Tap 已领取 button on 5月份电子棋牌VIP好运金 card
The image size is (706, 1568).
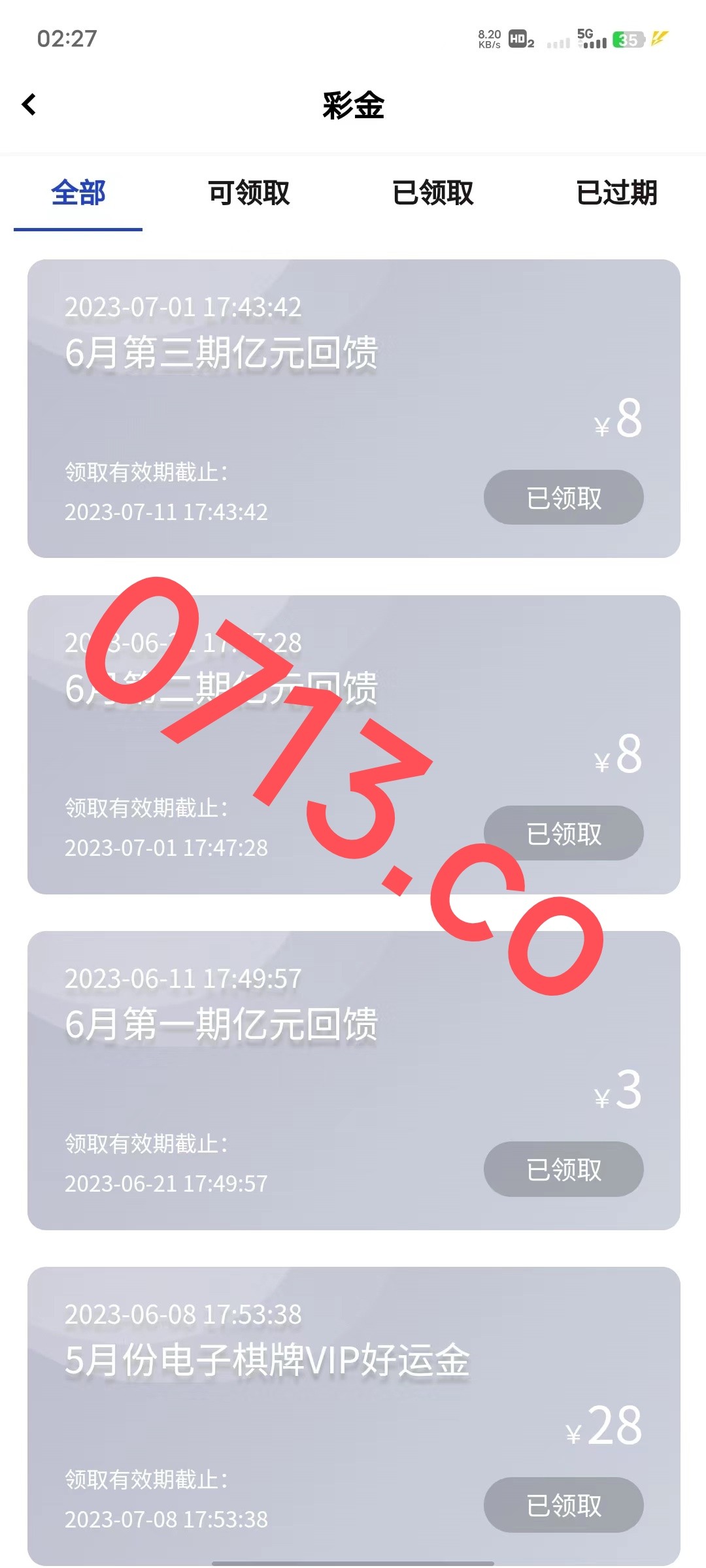pos(563,1505)
